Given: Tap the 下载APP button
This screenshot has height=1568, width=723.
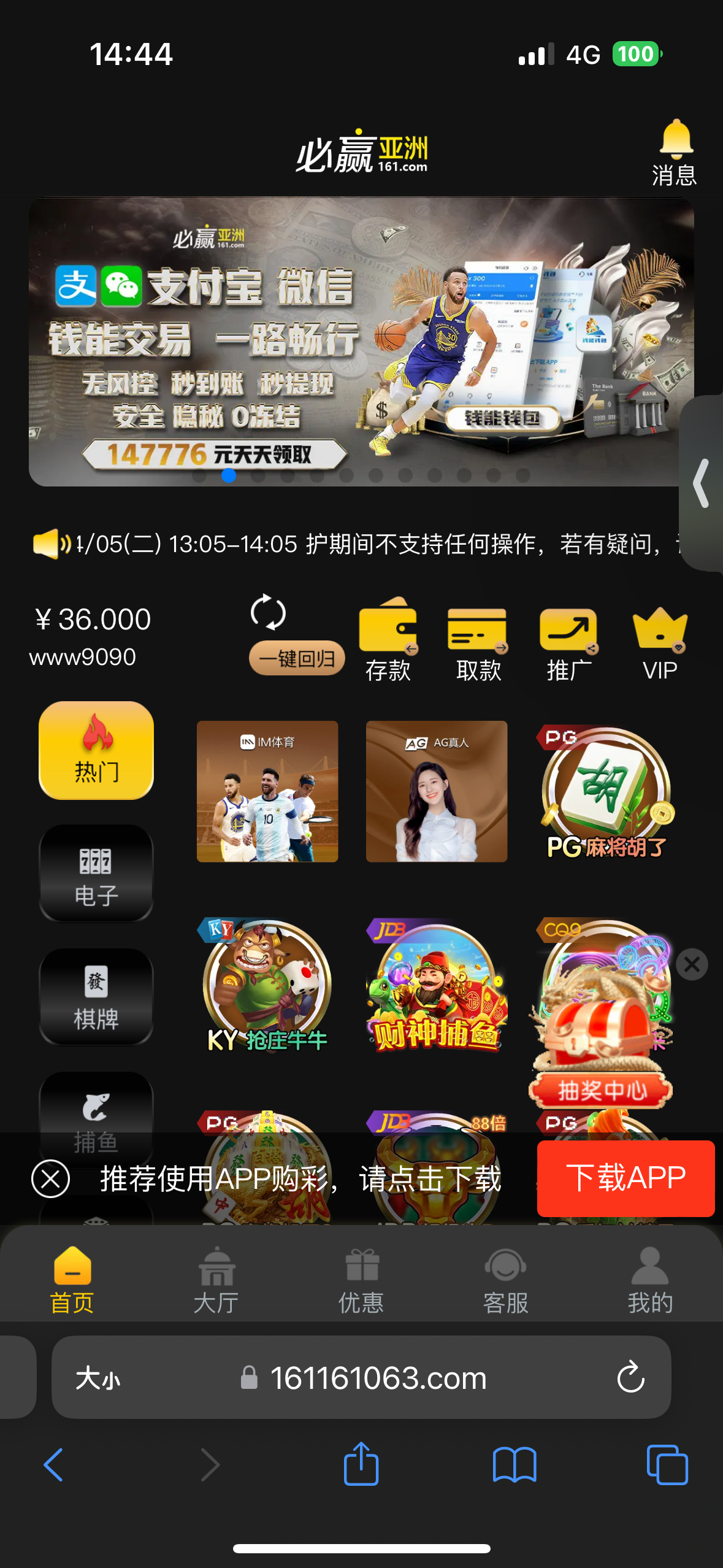Looking at the screenshot, I should 625,1178.
